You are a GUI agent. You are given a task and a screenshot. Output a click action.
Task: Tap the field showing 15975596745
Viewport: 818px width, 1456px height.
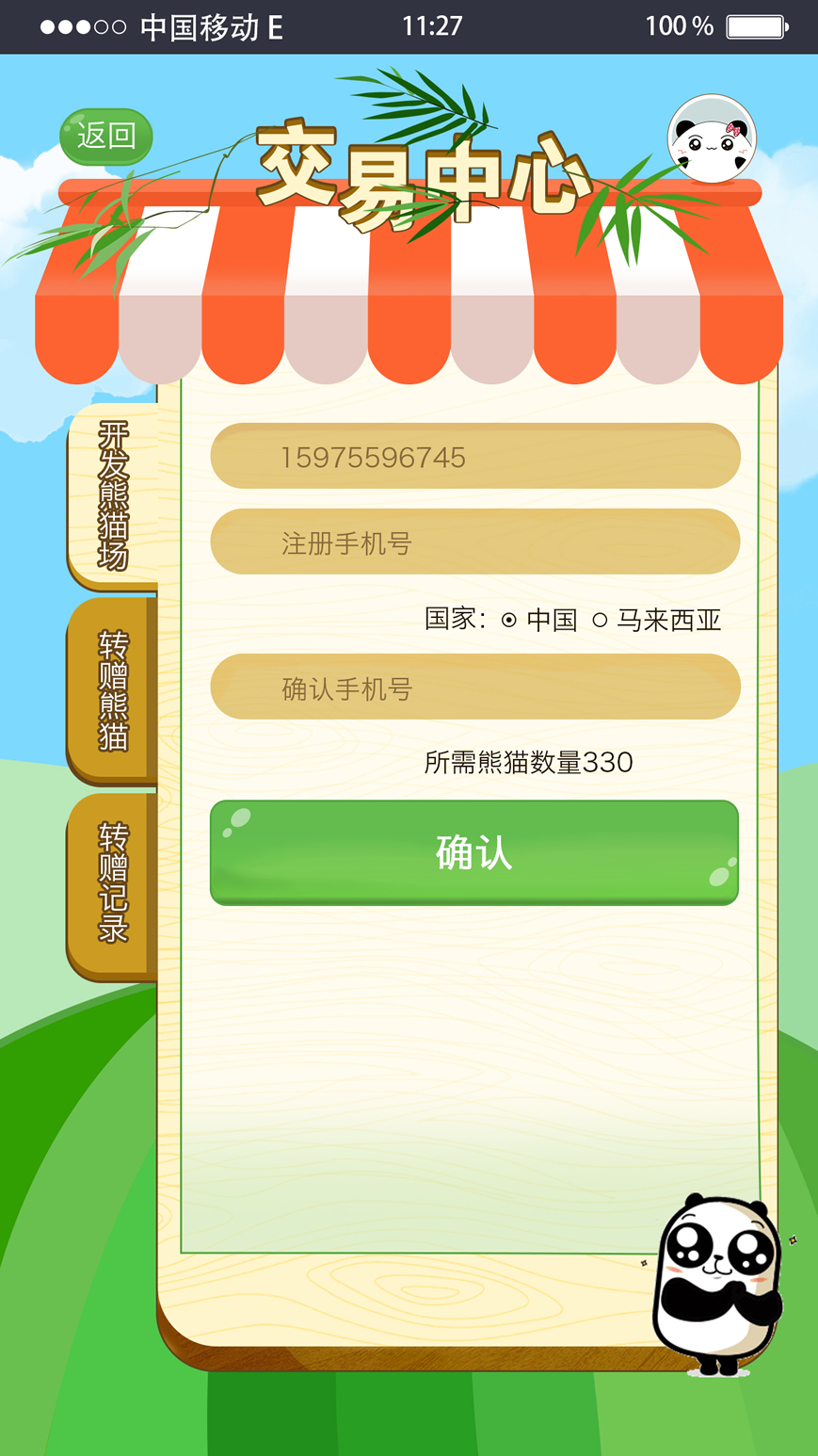click(x=475, y=457)
